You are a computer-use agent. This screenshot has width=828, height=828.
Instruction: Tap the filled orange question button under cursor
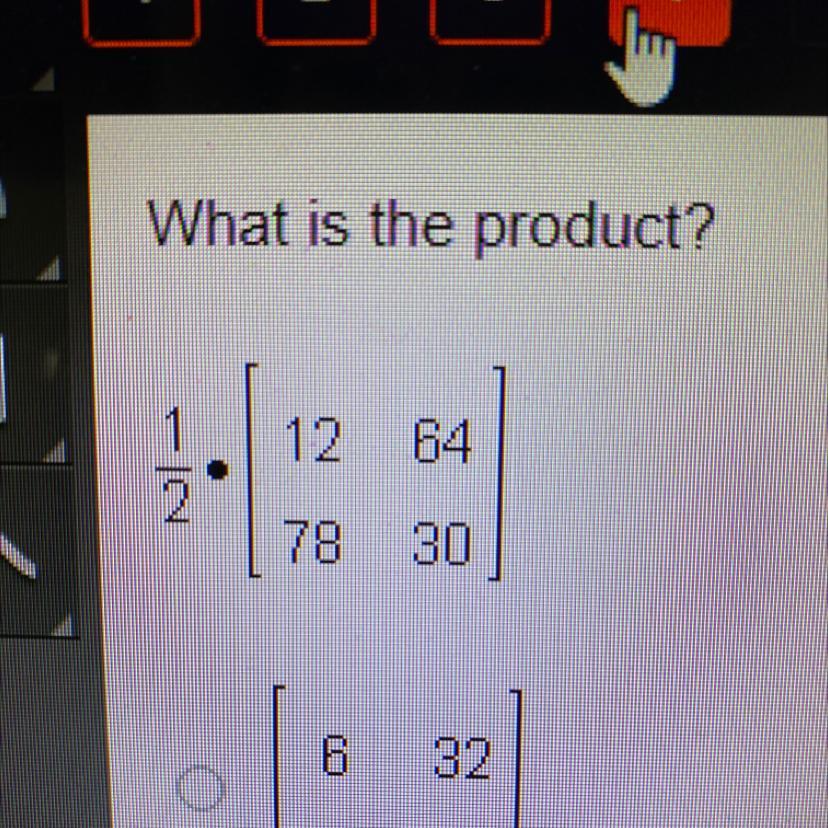[x=670, y=21]
